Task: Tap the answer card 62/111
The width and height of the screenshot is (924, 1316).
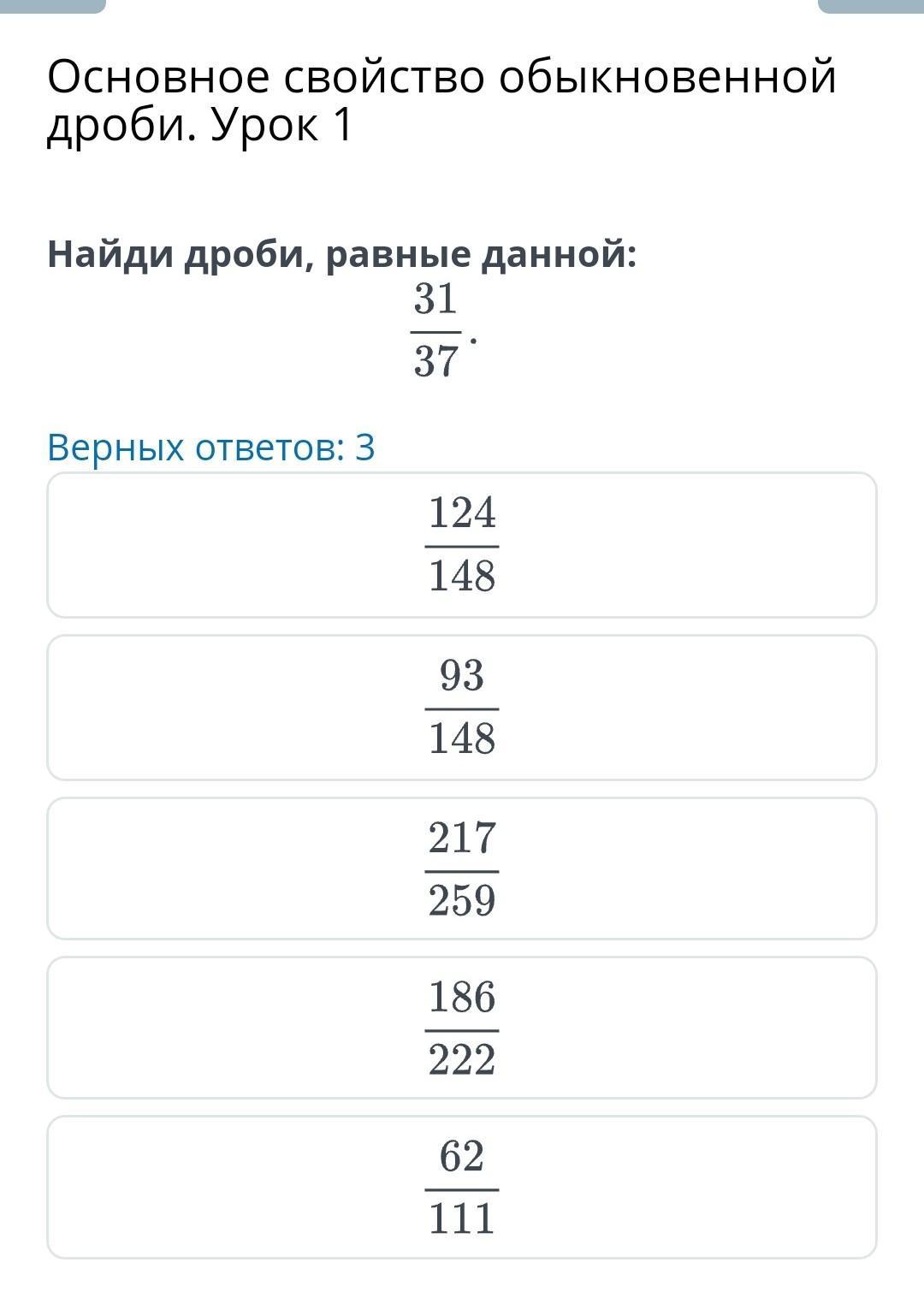Action: [x=462, y=1188]
